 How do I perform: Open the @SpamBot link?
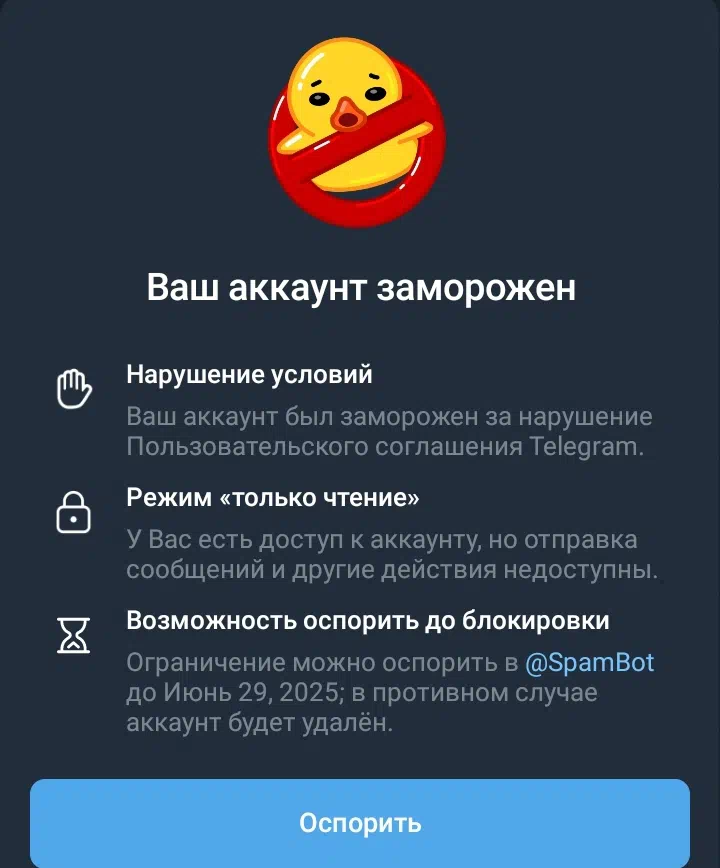(589, 662)
